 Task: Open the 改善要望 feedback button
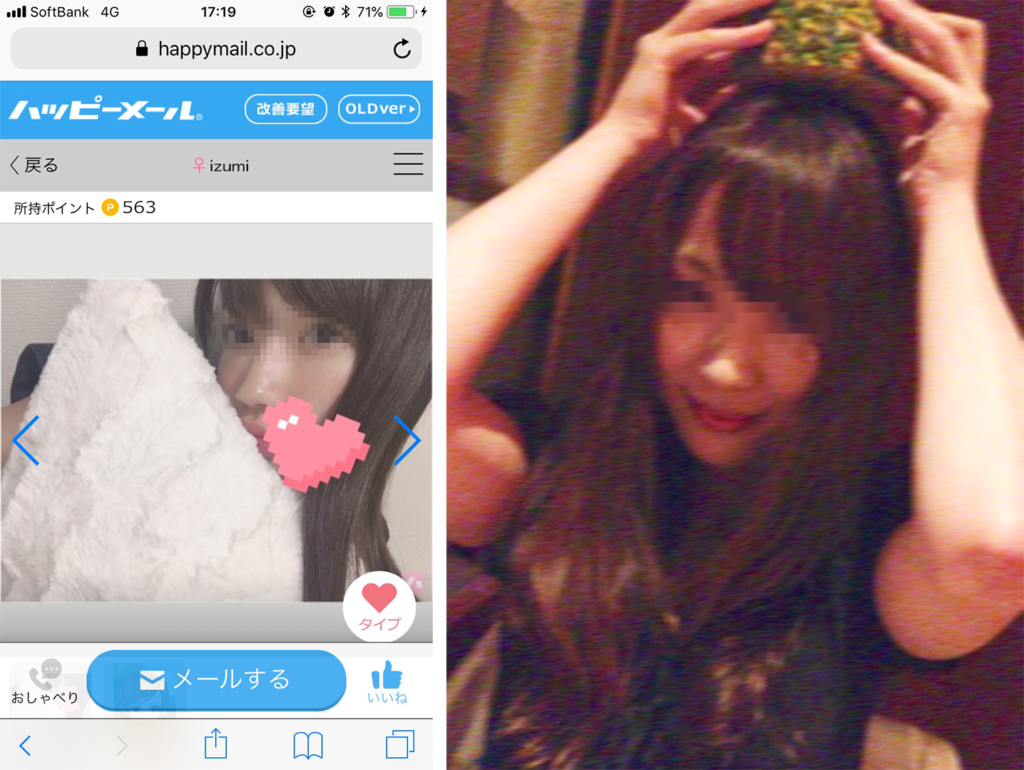[x=285, y=109]
